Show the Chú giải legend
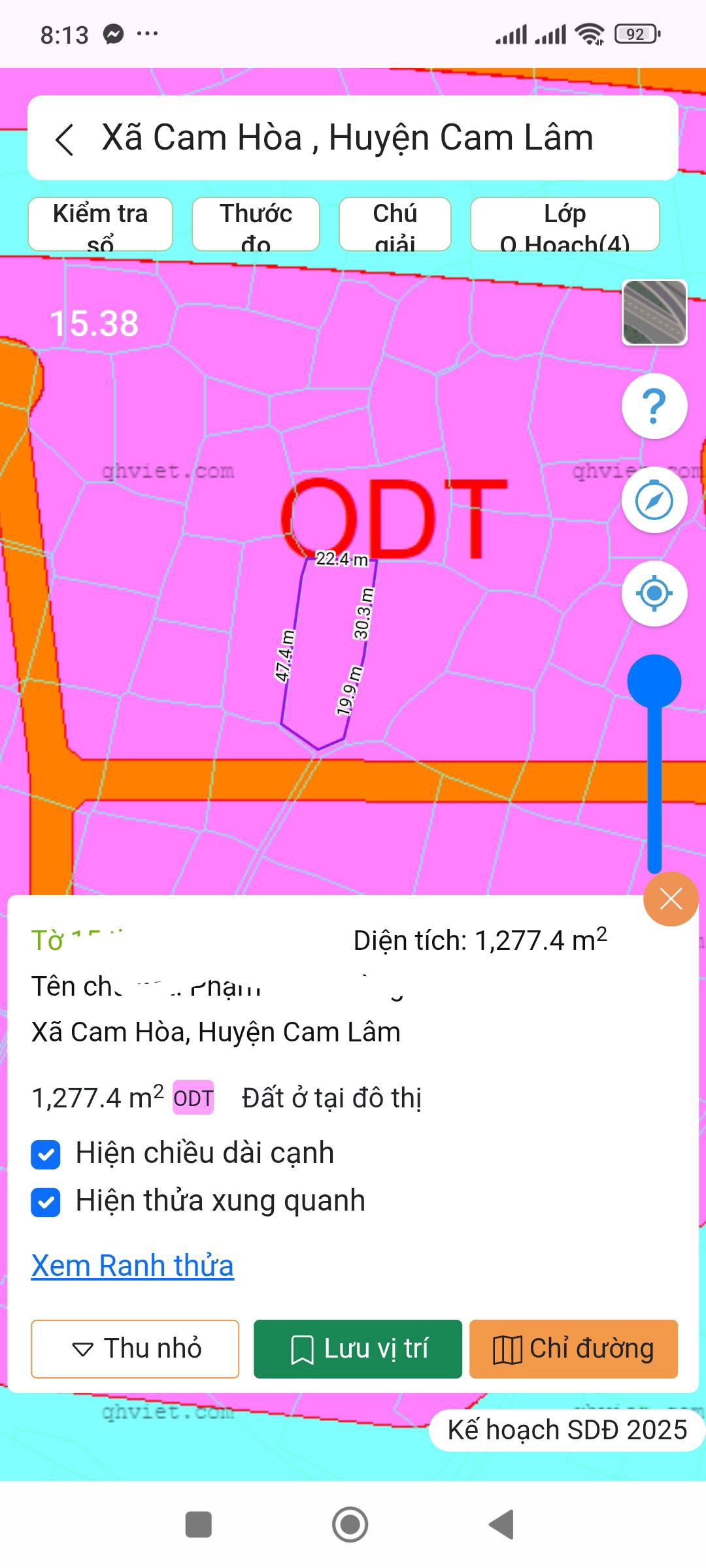The height and width of the screenshot is (1568, 706). tap(395, 225)
